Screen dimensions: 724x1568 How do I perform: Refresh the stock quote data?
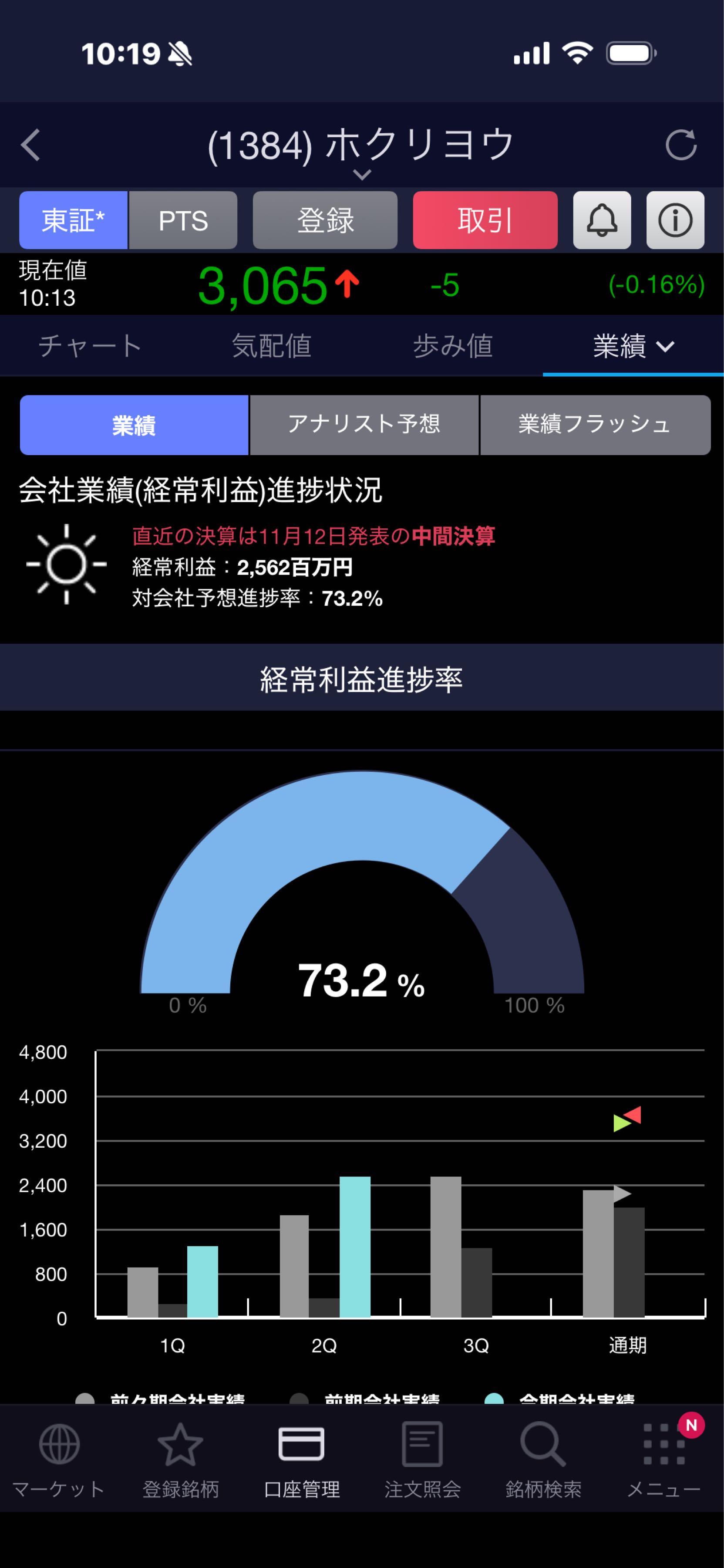click(x=680, y=145)
